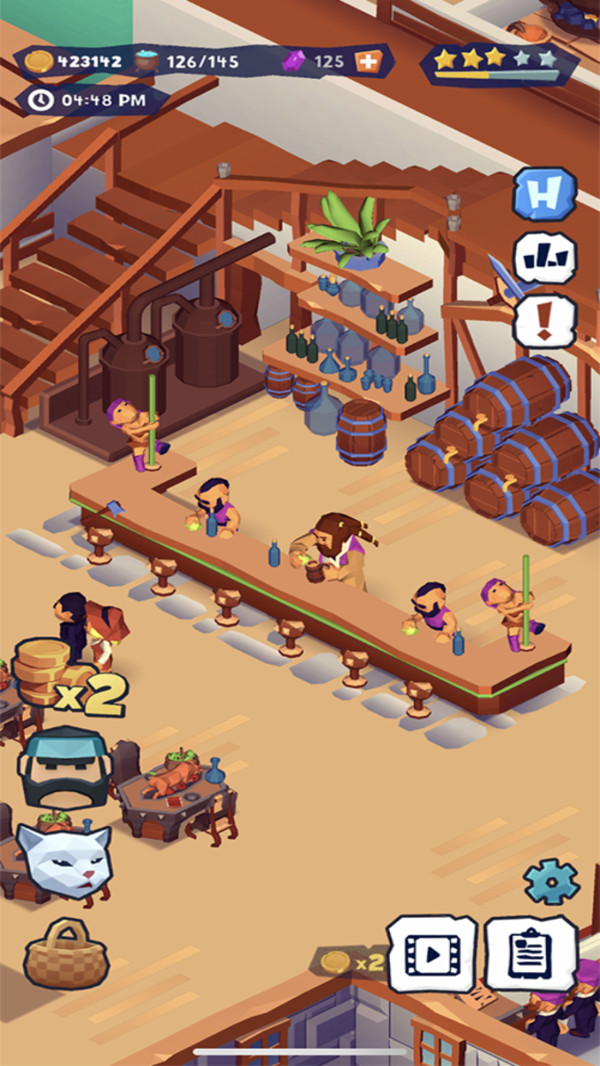The height and width of the screenshot is (1066, 600).
Task: Open the clipboard task list
Action: 531,955
